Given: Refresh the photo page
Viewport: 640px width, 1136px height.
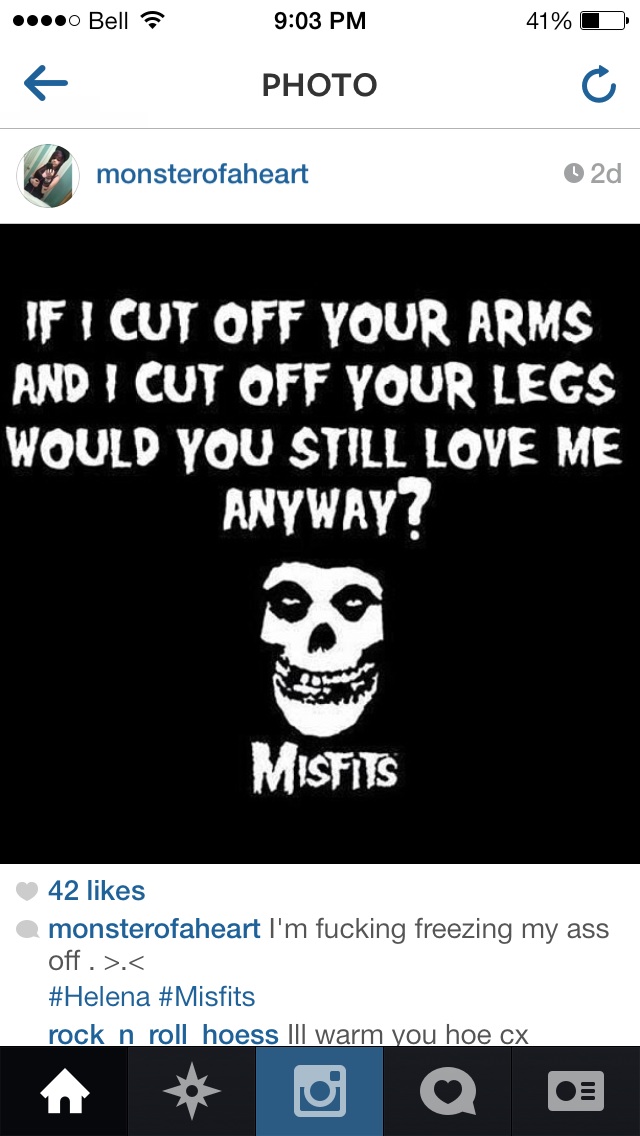Looking at the screenshot, I should click(x=598, y=86).
